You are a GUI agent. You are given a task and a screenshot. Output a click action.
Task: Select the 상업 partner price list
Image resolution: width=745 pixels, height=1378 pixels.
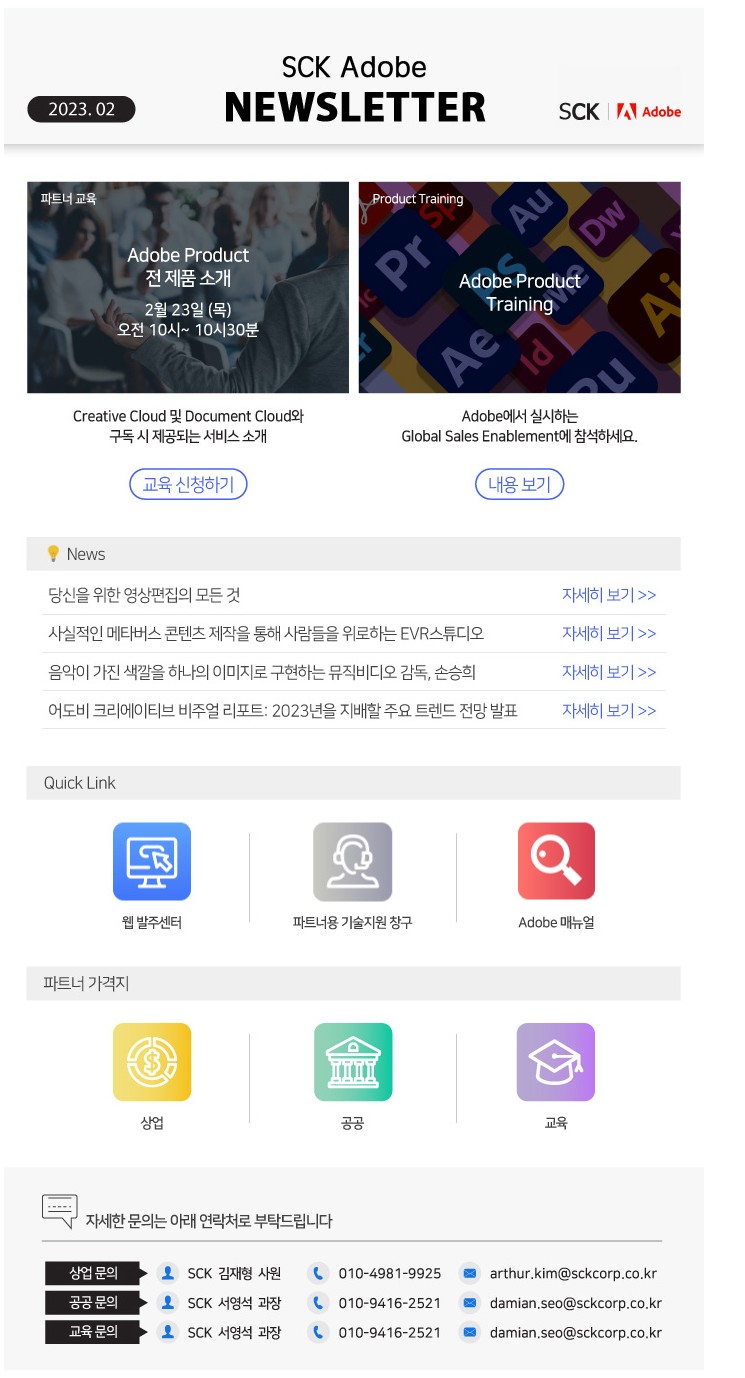[x=152, y=1063]
